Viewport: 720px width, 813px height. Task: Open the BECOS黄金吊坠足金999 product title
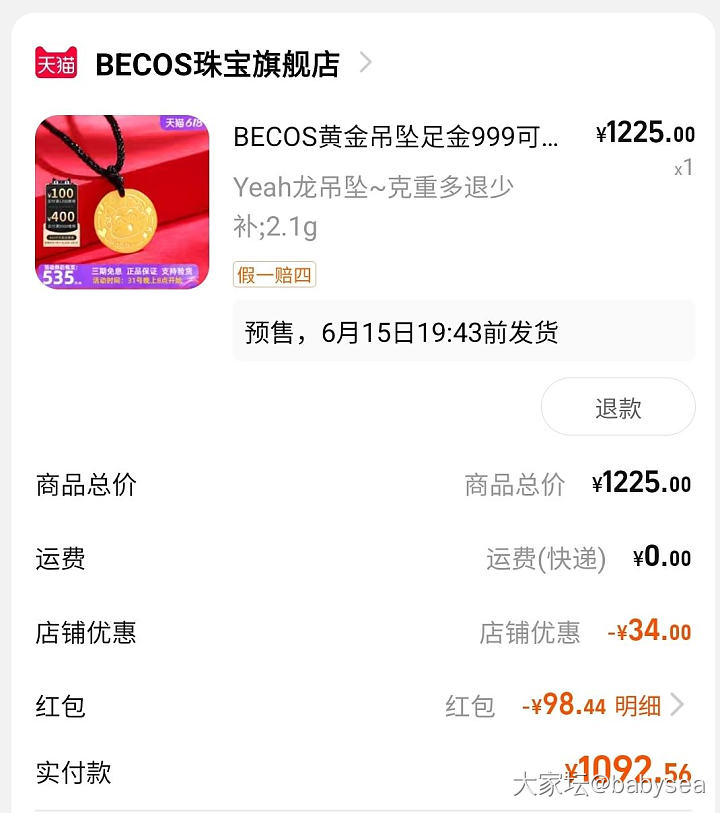coord(396,137)
